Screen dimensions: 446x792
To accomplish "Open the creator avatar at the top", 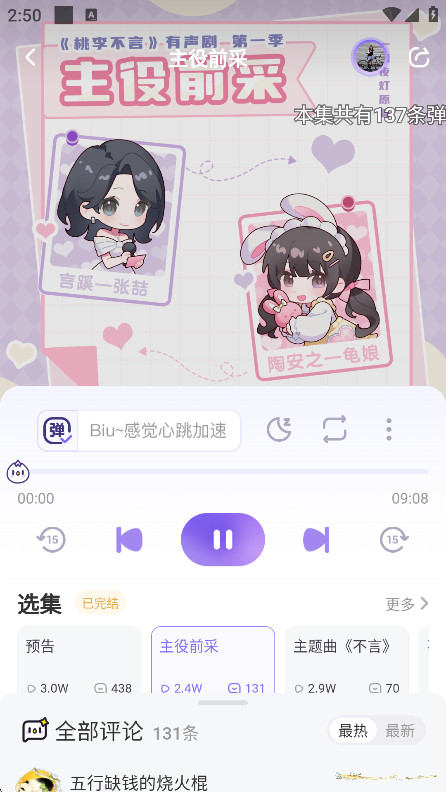I will click(370, 57).
